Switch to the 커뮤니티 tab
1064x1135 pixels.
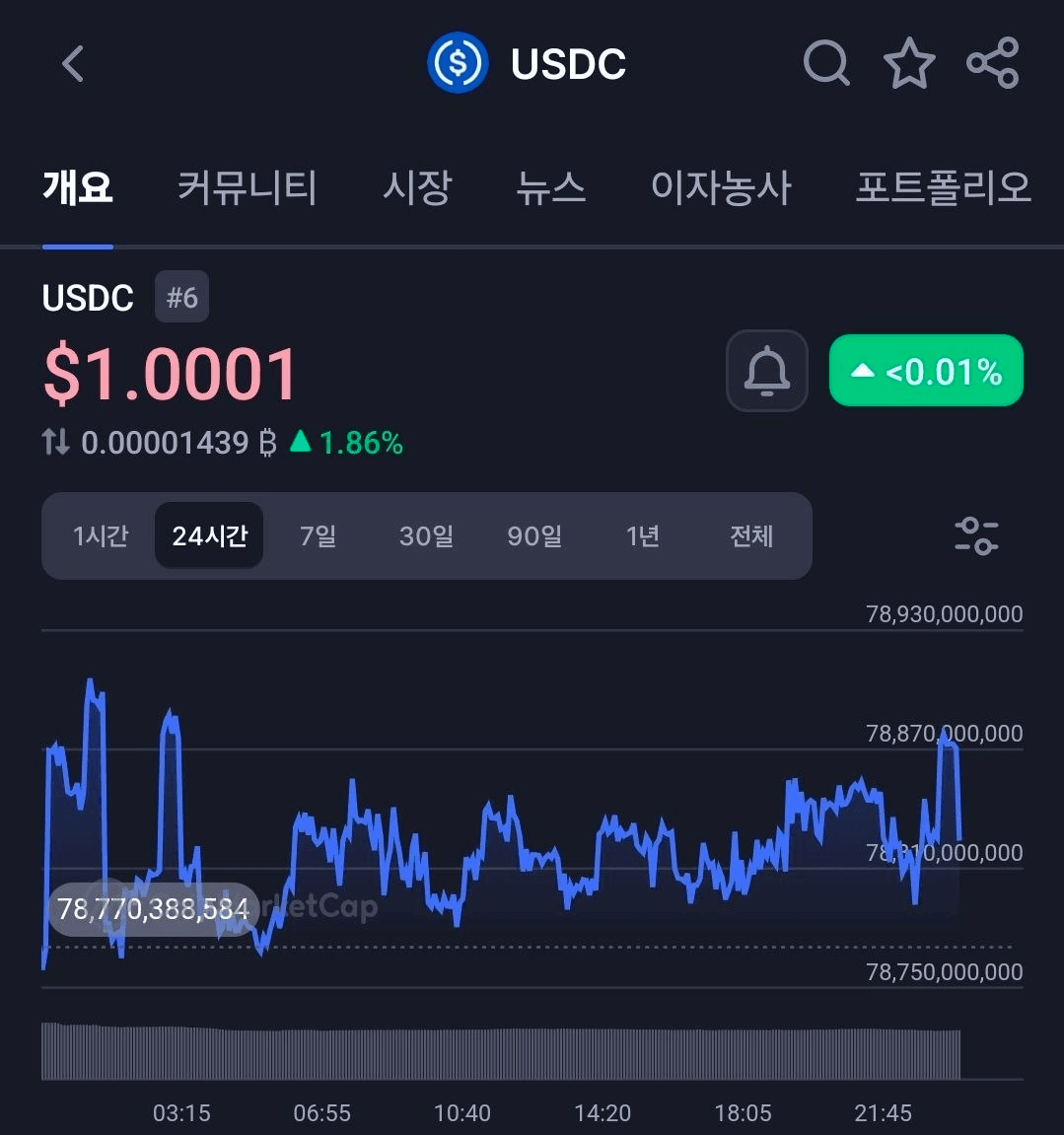[247, 187]
